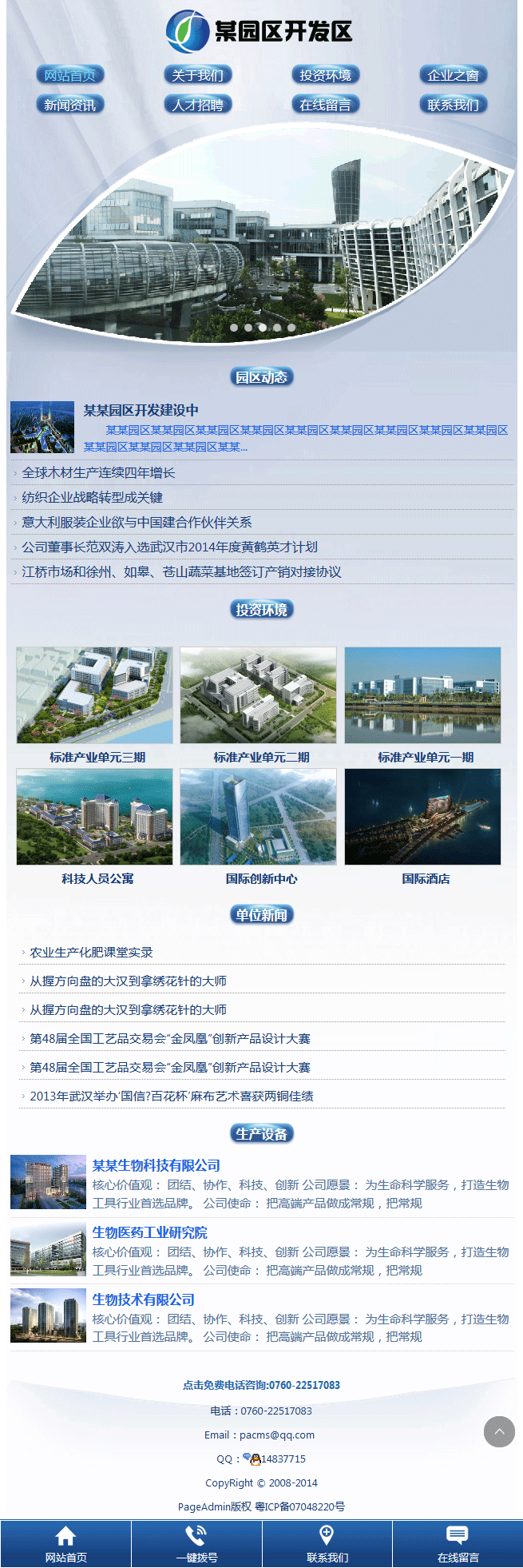Read news 纺织企业战略转型成关键
The height and width of the screenshot is (1568, 523).
pos(92,497)
